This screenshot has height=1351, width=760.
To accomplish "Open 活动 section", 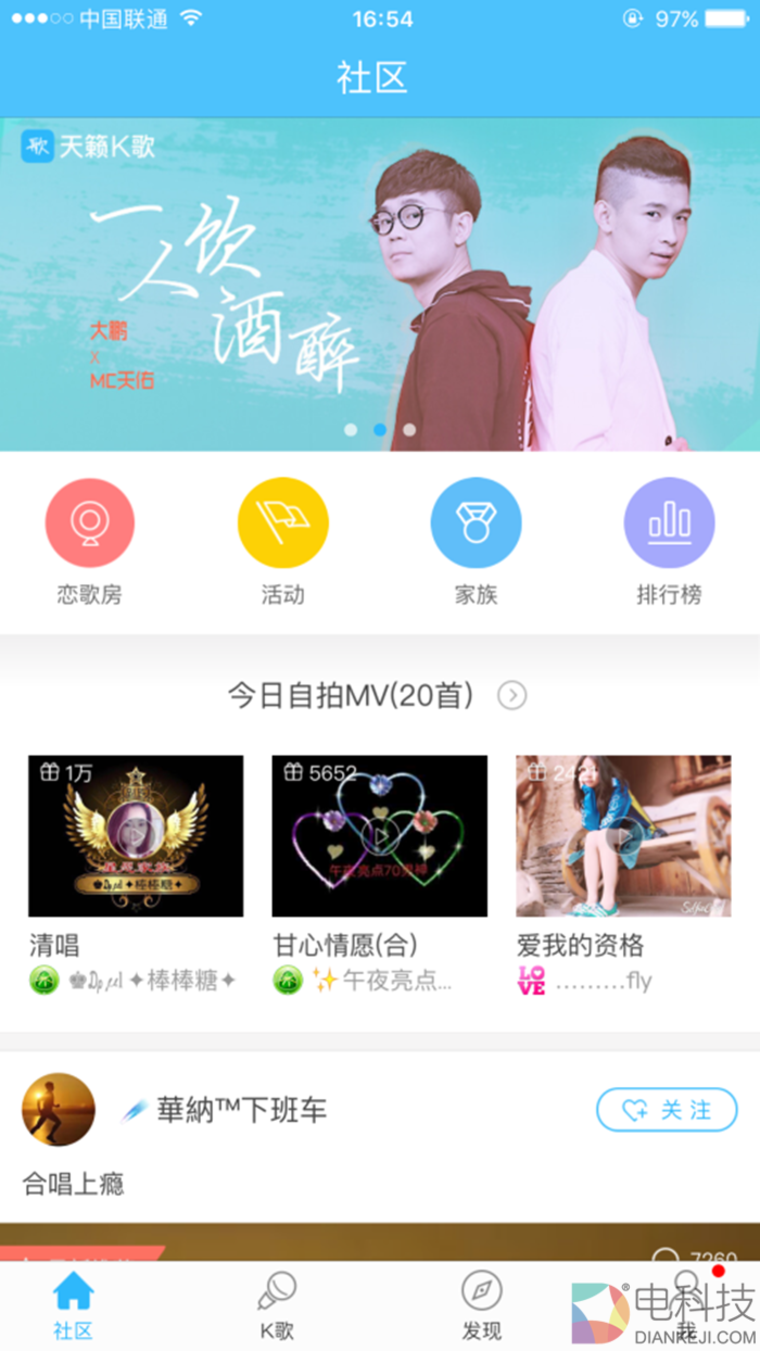I will pos(283,524).
